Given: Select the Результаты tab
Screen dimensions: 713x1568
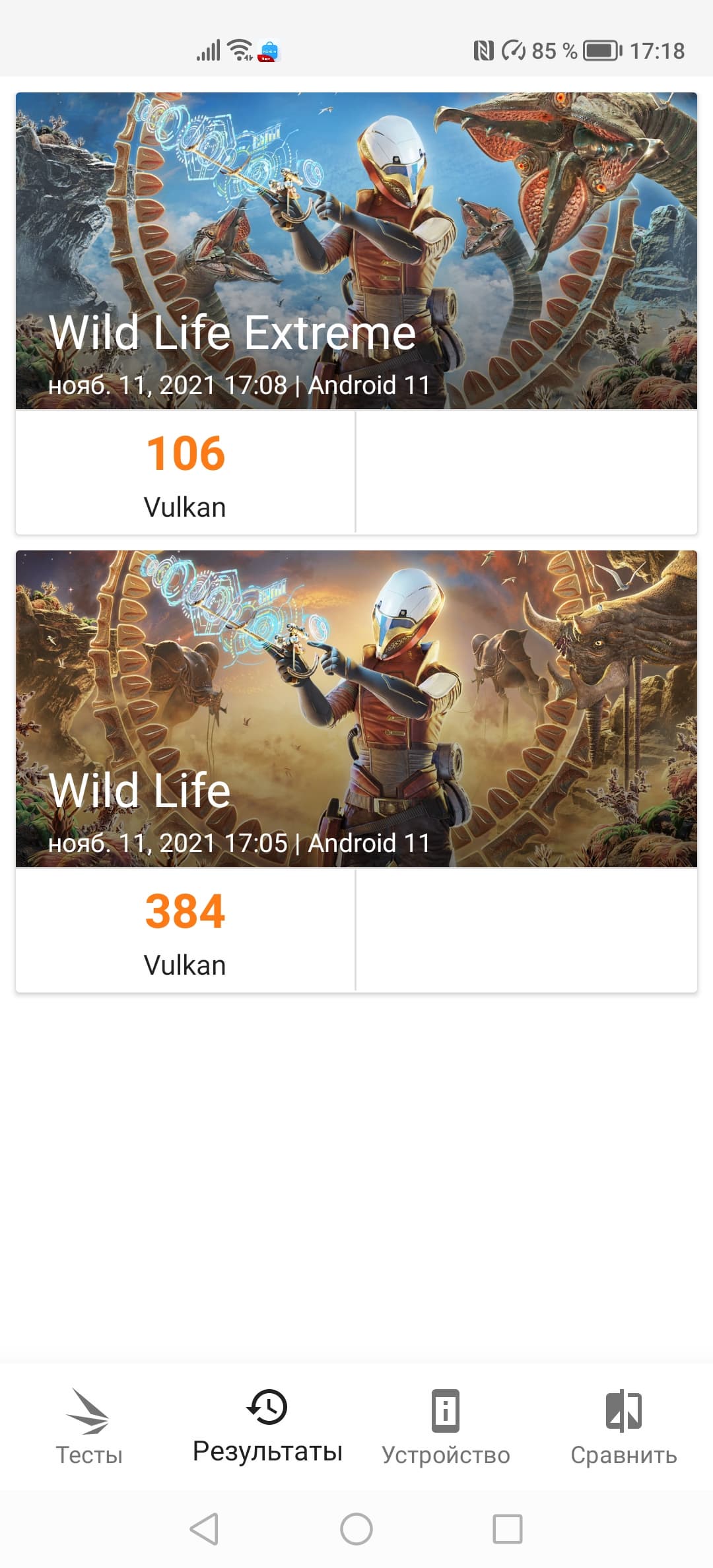Looking at the screenshot, I should (267, 1427).
